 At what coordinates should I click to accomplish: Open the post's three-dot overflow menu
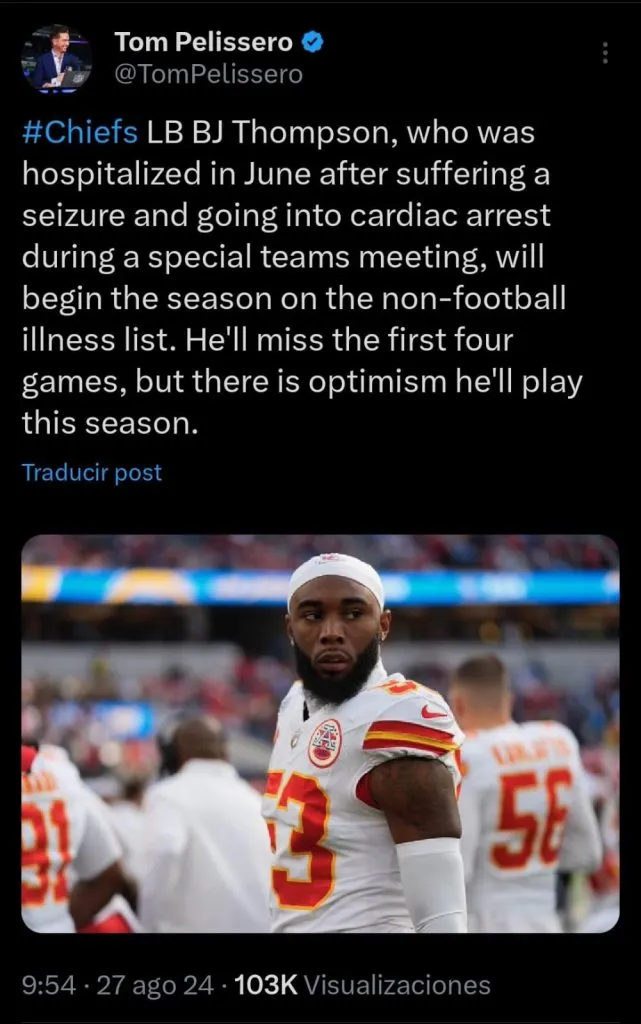pos(604,53)
